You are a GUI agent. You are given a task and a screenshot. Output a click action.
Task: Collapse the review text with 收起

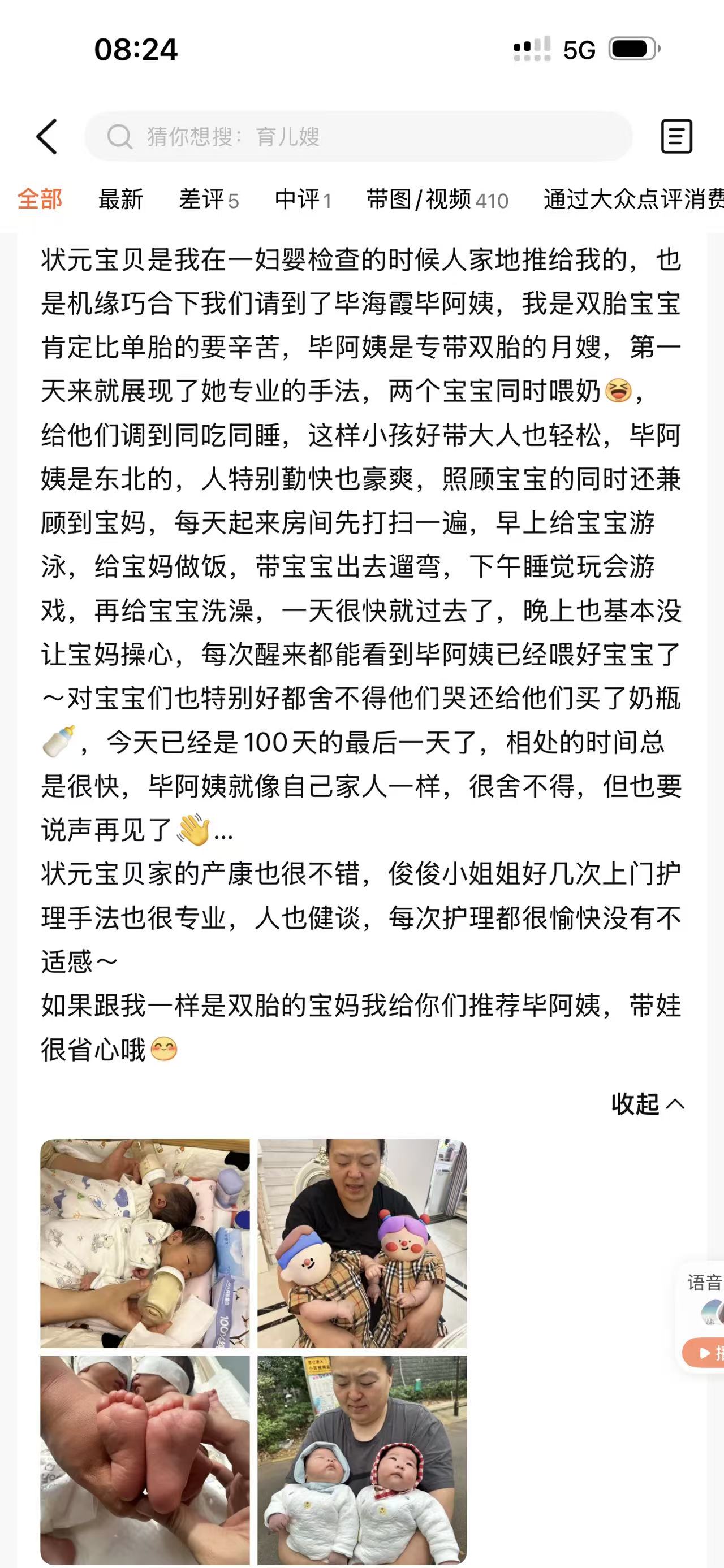coord(648,1103)
